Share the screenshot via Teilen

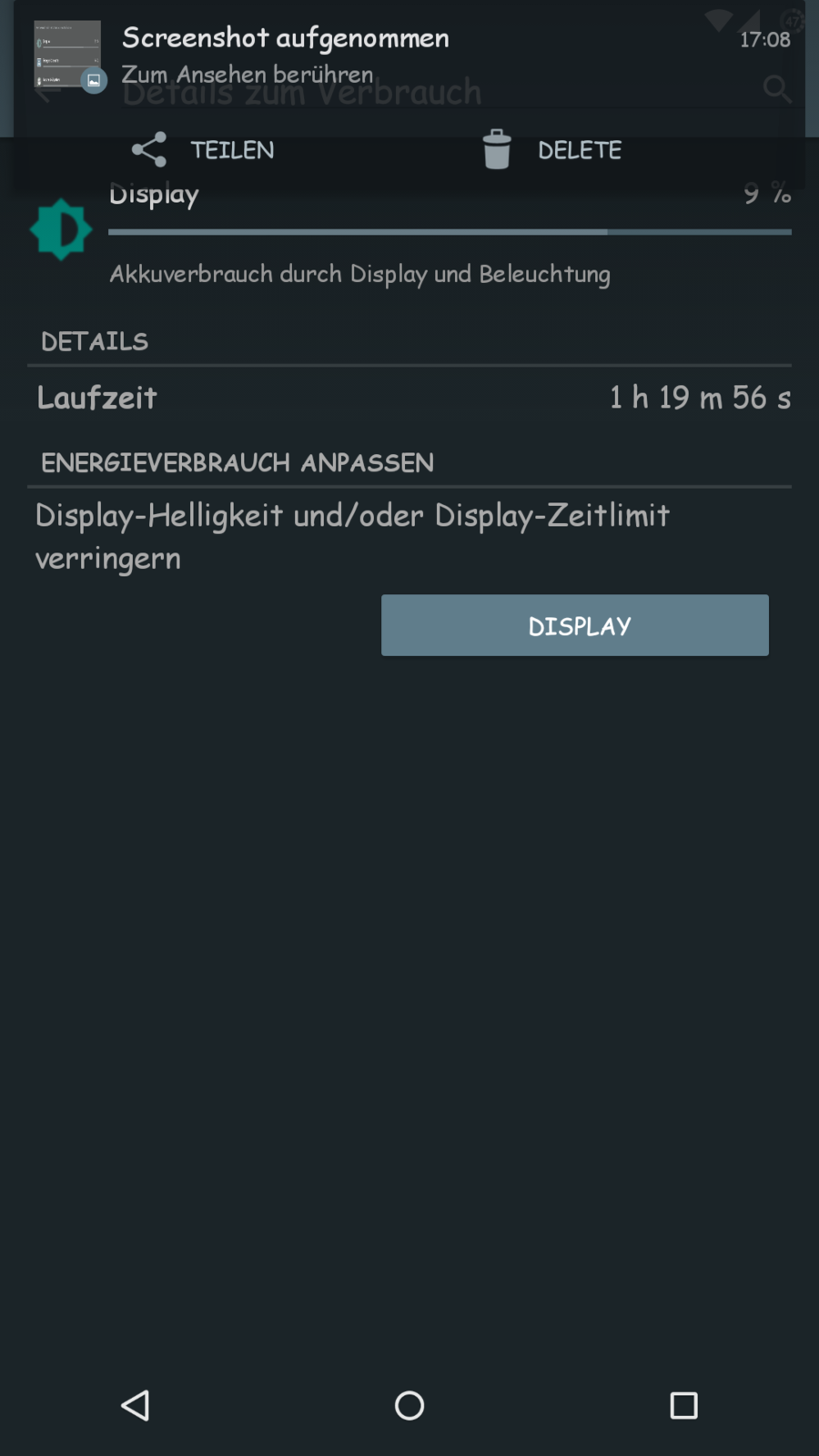click(x=204, y=150)
